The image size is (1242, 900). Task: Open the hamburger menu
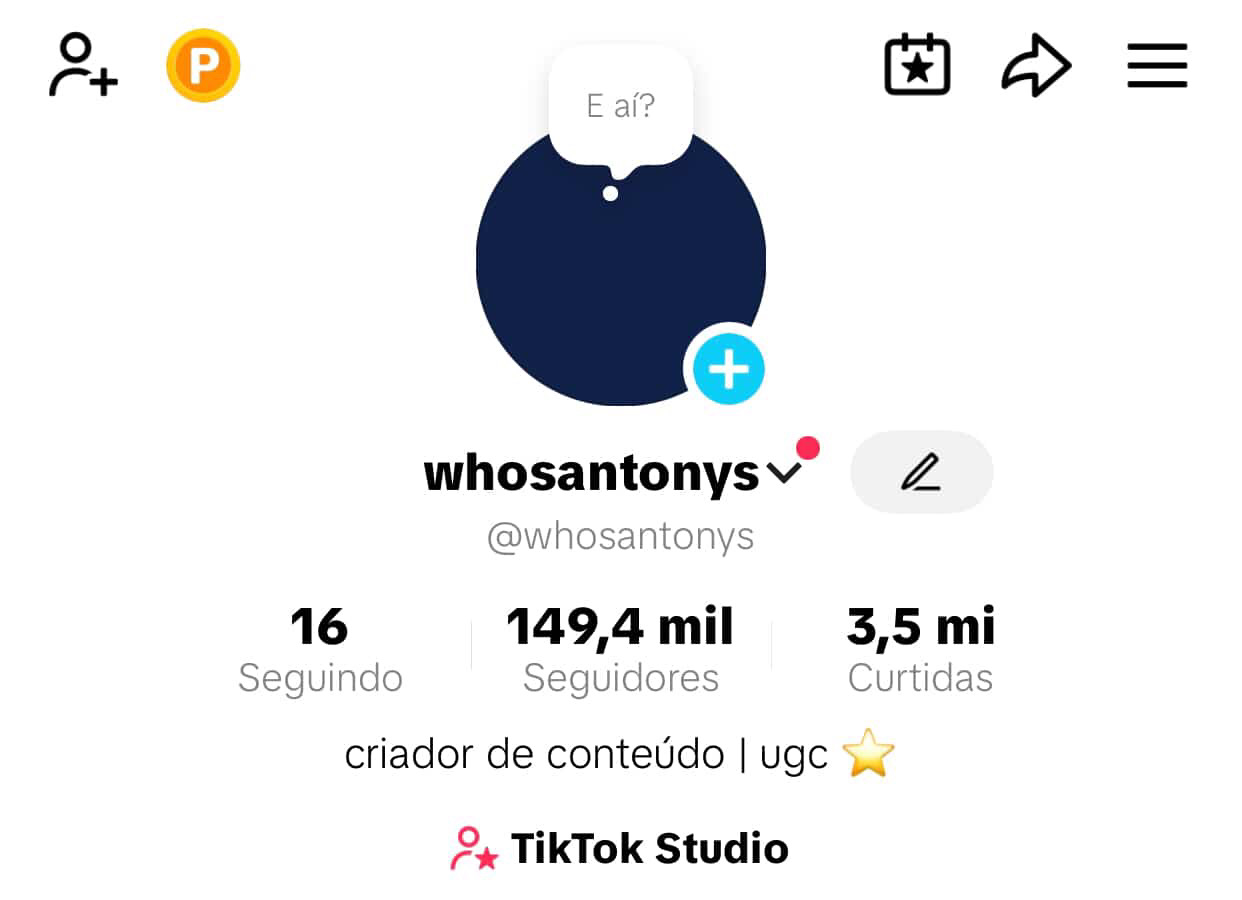point(1157,66)
